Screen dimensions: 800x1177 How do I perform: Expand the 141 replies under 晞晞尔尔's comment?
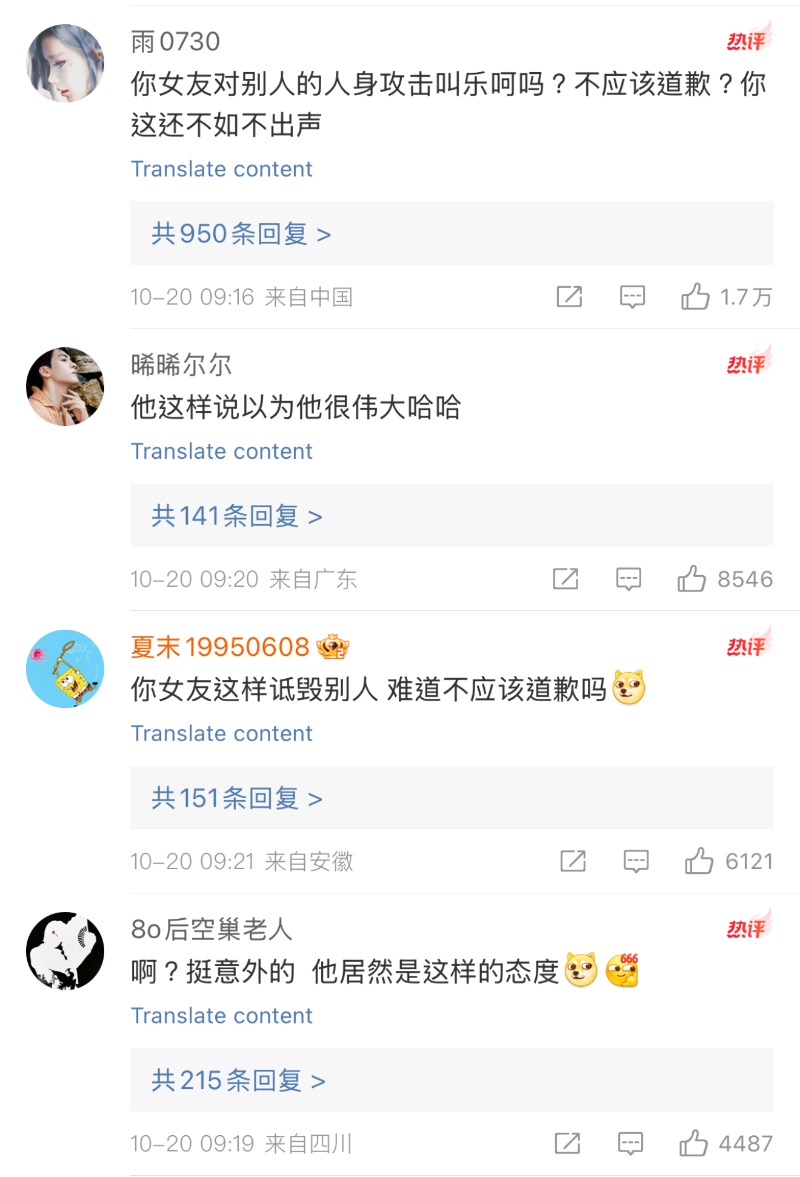237,516
